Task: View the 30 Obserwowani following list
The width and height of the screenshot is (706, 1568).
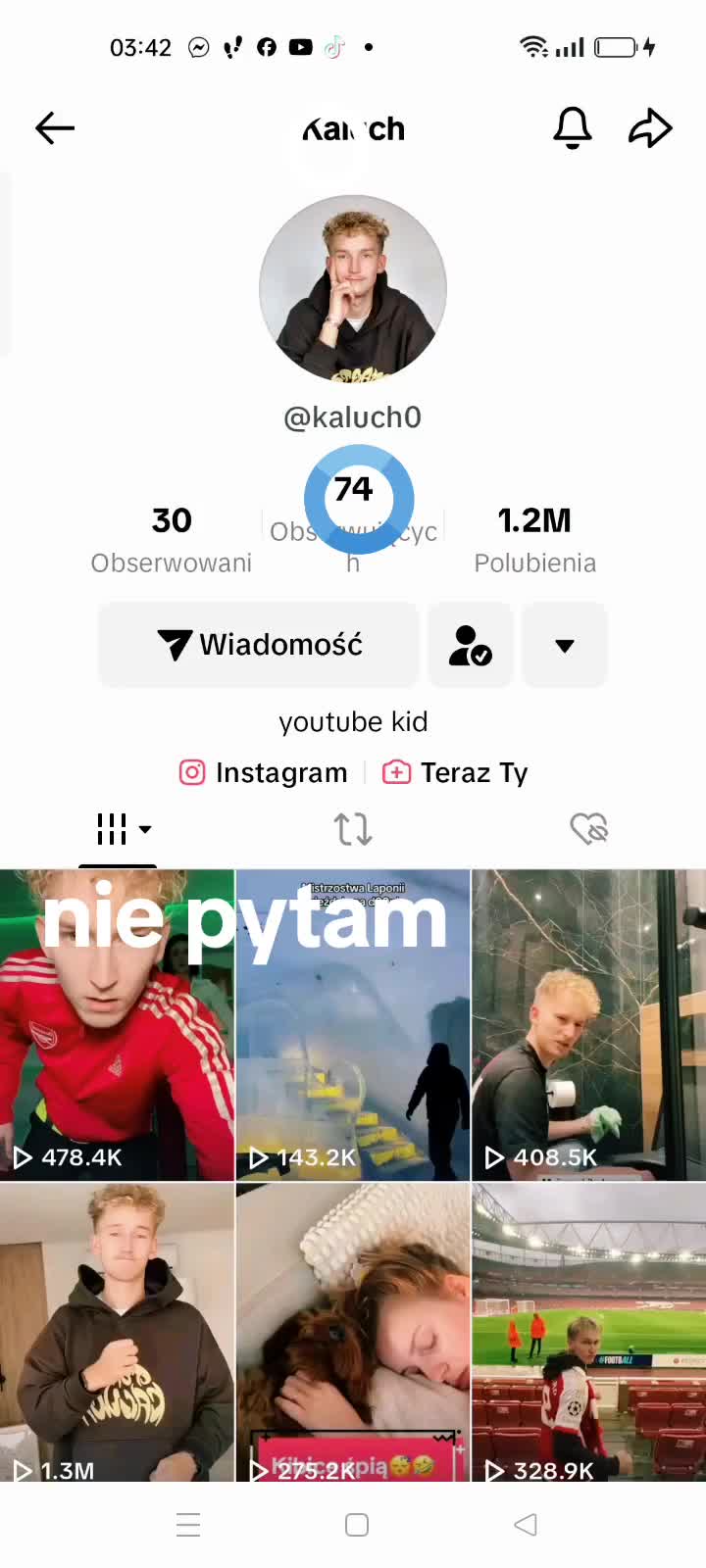Action: click(172, 539)
